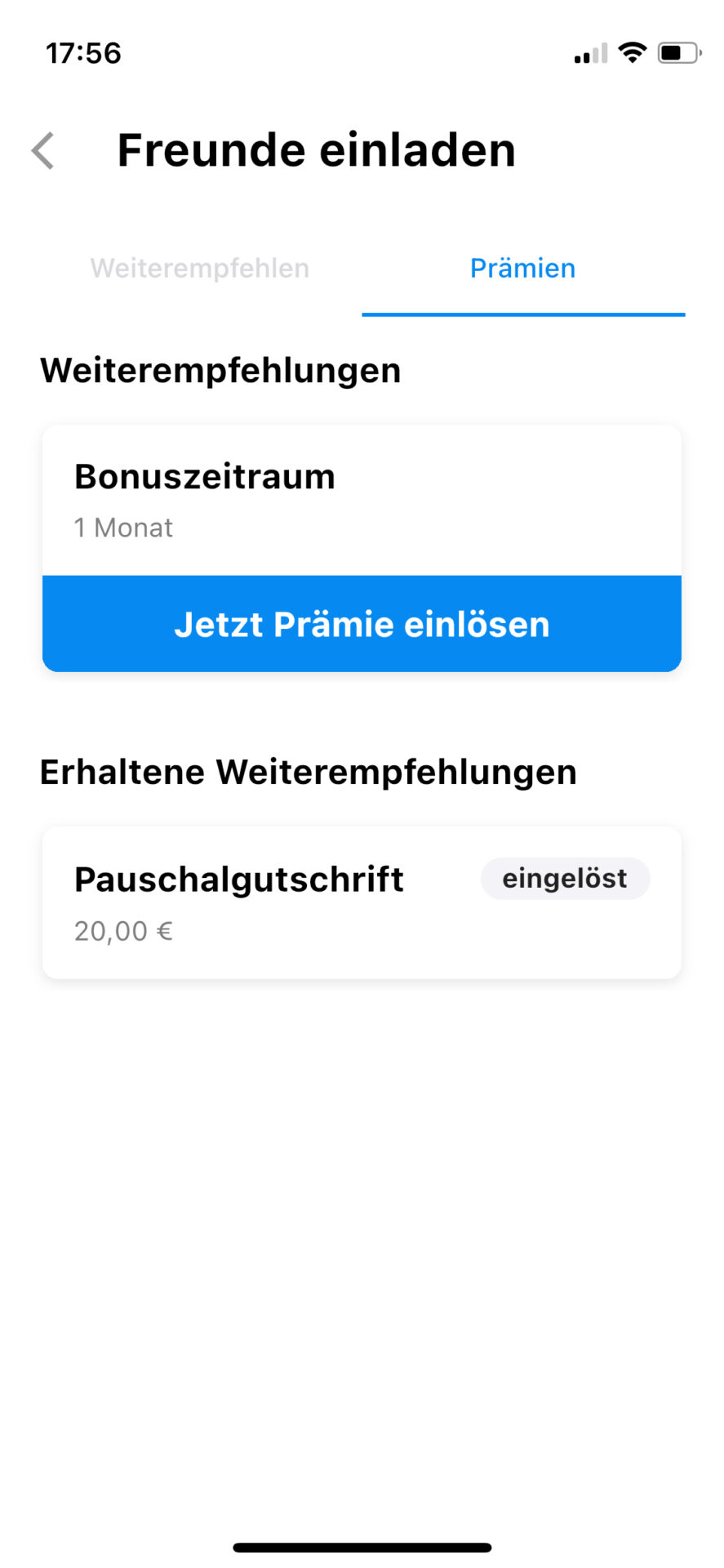This screenshot has height=1568, width=724.
Task: Tap the Weiterempfehlungen section heading
Action: pyautogui.click(x=221, y=370)
